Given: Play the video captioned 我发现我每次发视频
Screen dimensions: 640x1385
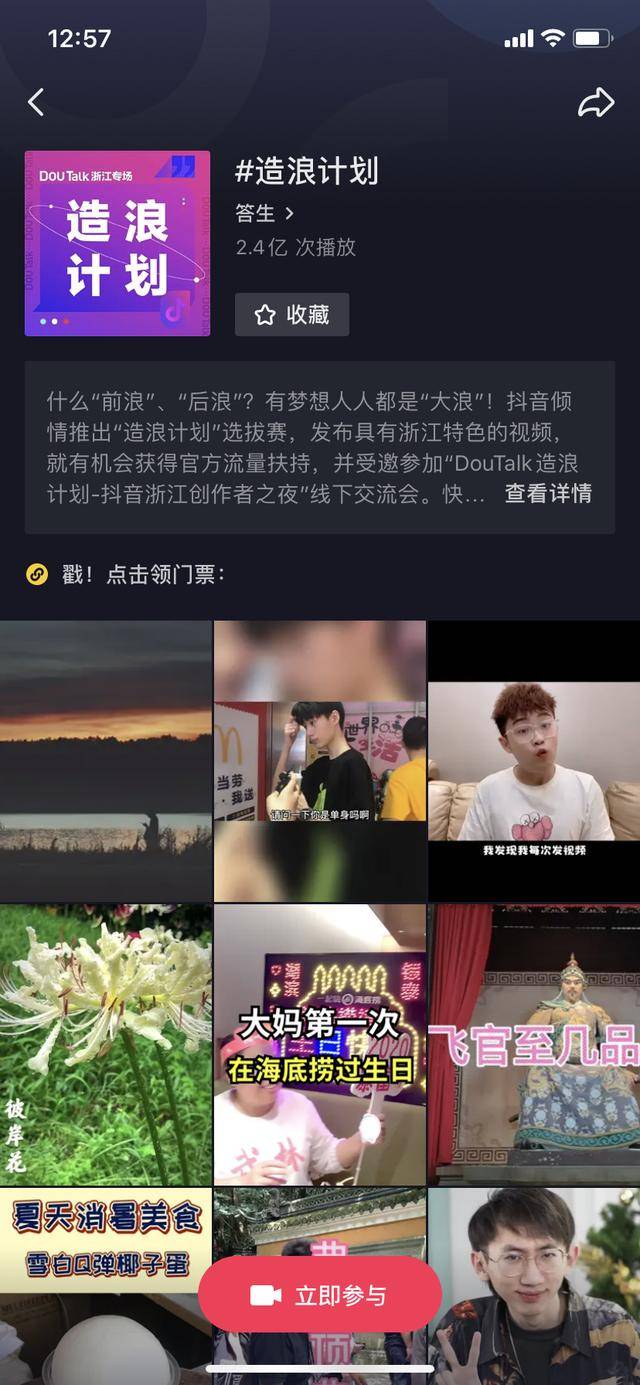Looking at the screenshot, I should pyautogui.click(x=534, y=761).
